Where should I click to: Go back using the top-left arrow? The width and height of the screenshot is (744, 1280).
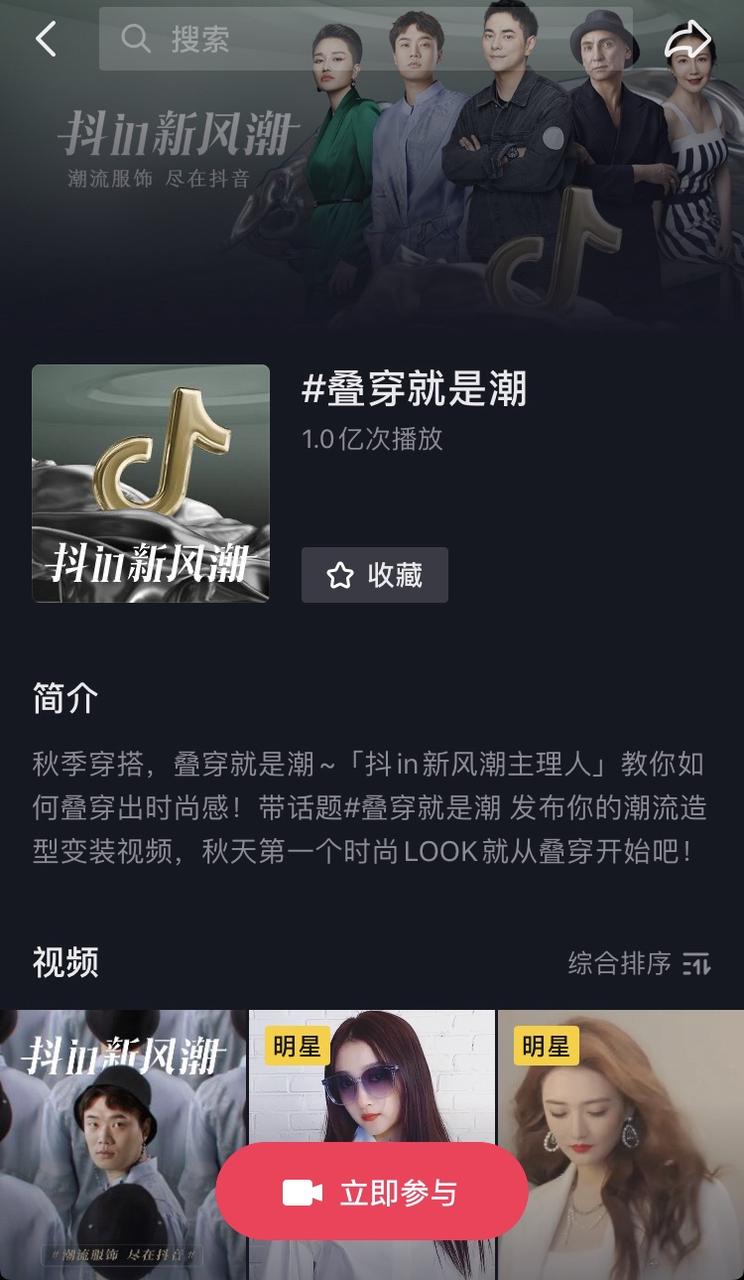[46, 40]
